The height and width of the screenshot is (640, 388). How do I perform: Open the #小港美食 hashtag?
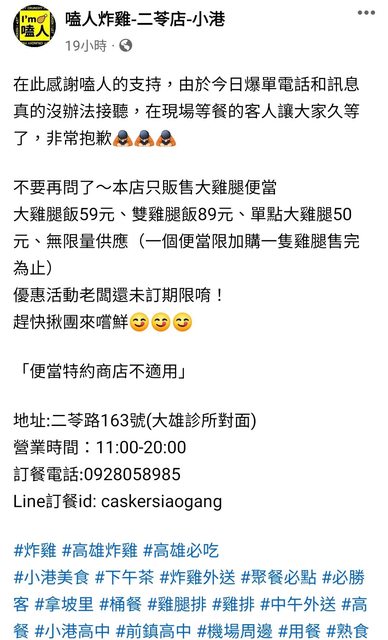(x=51, y=578)
